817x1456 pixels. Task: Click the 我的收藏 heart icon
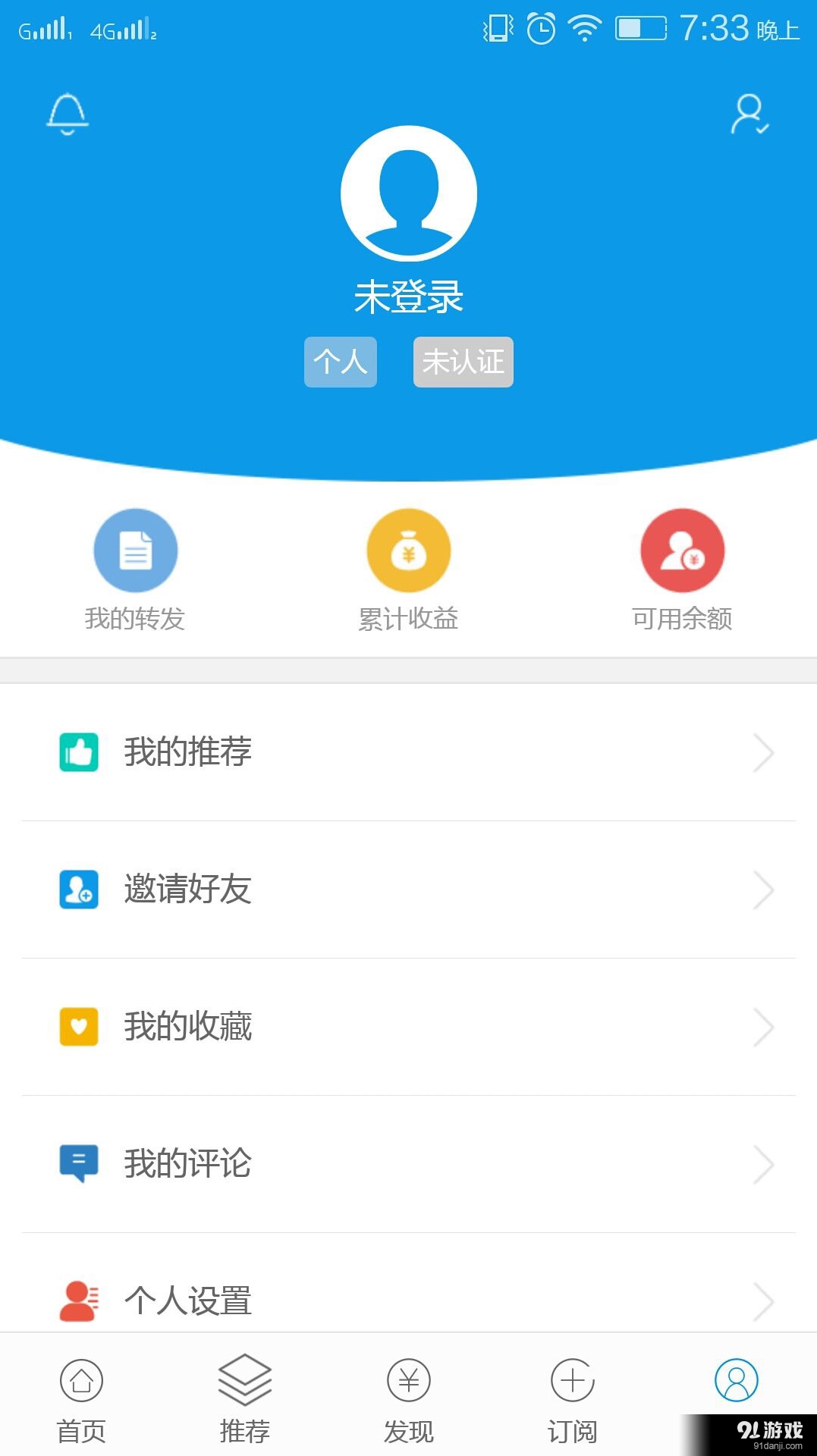(78, 1028)
